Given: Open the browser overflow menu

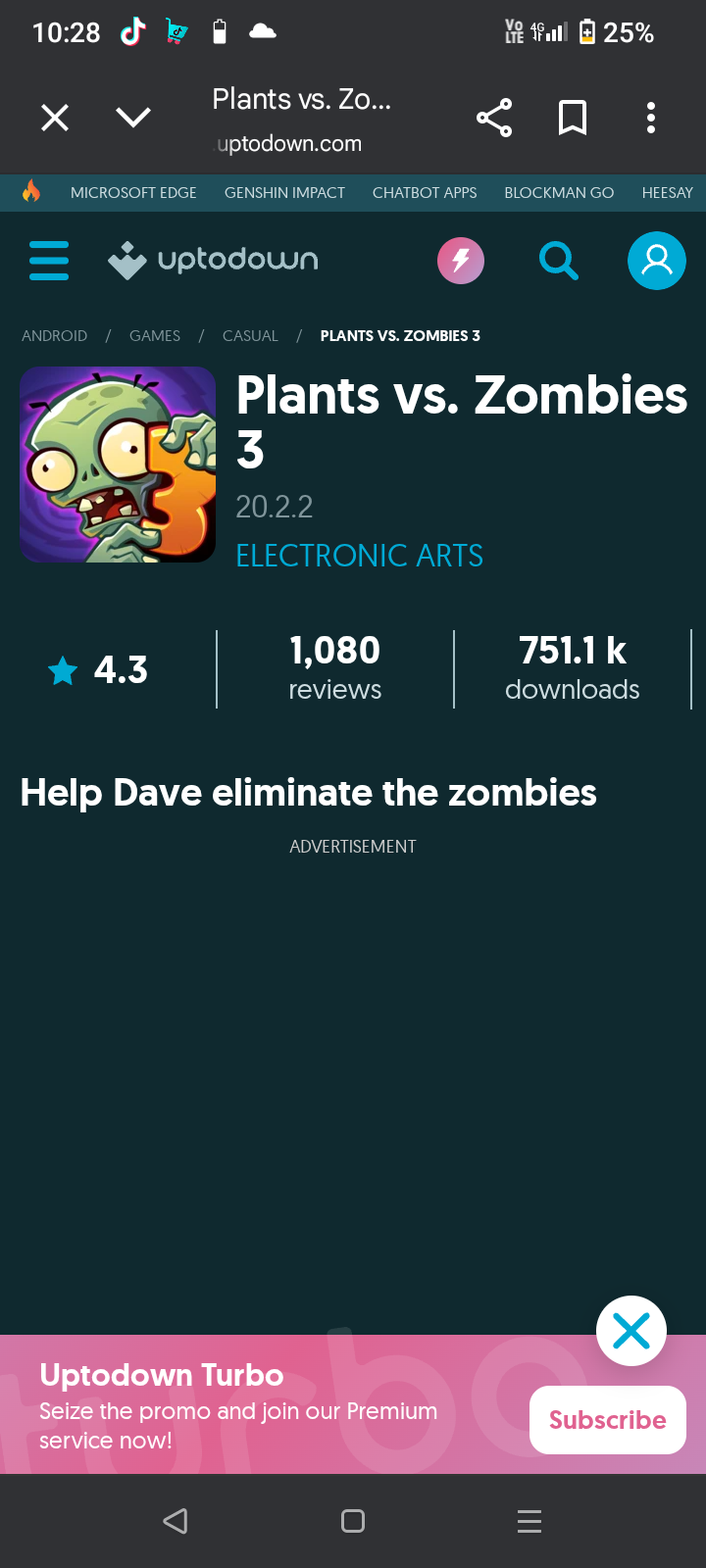Looking at the screenshot, I should [x=650, y=118].
